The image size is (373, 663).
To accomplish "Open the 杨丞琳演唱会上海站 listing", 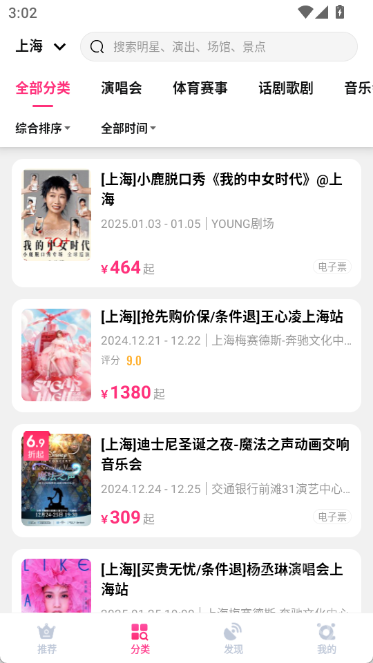I will pyautogui.click(x=186, y=581).
